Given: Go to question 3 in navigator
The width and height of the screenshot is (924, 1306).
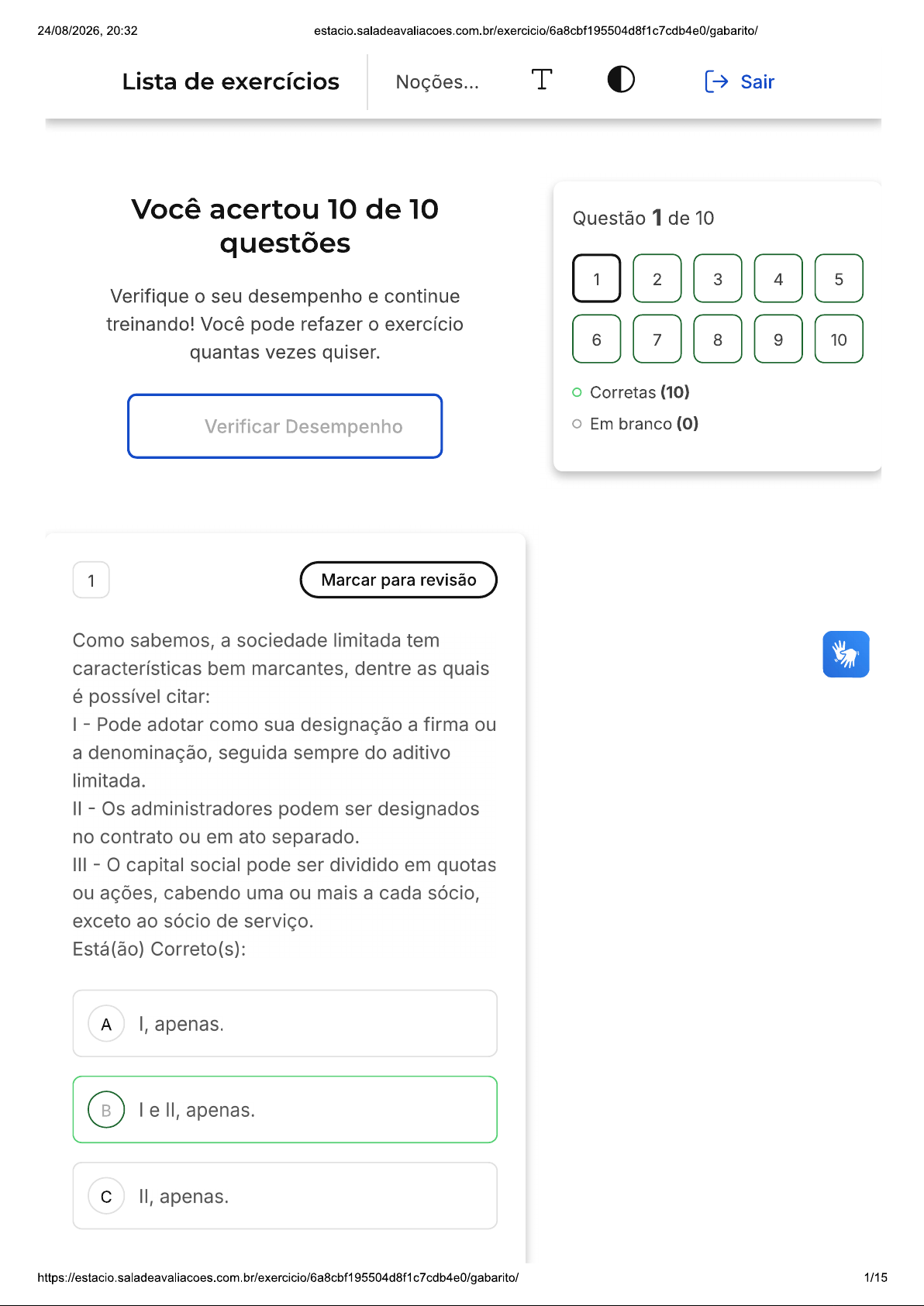Looking at the screenshot, I should click(718, 278).
